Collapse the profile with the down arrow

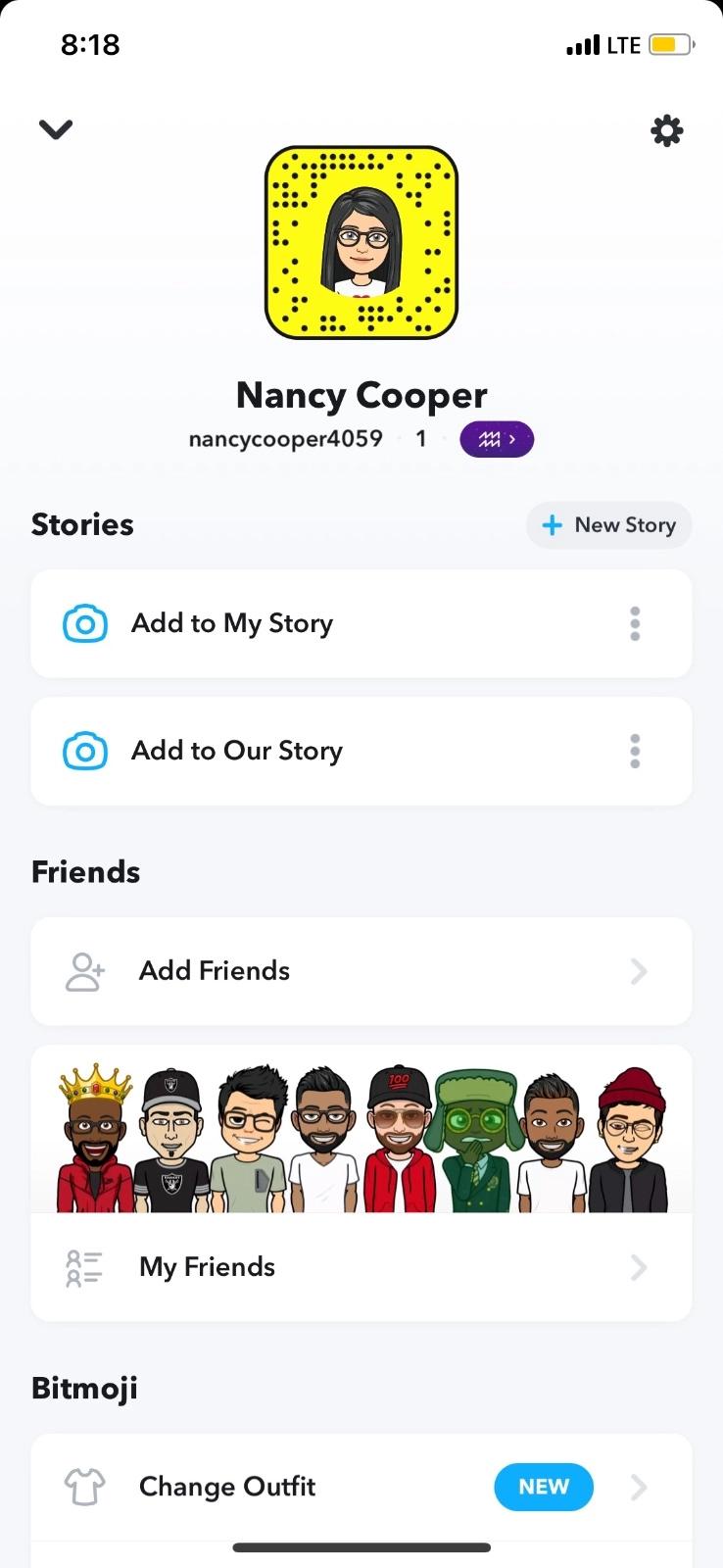tap(56, 129)
